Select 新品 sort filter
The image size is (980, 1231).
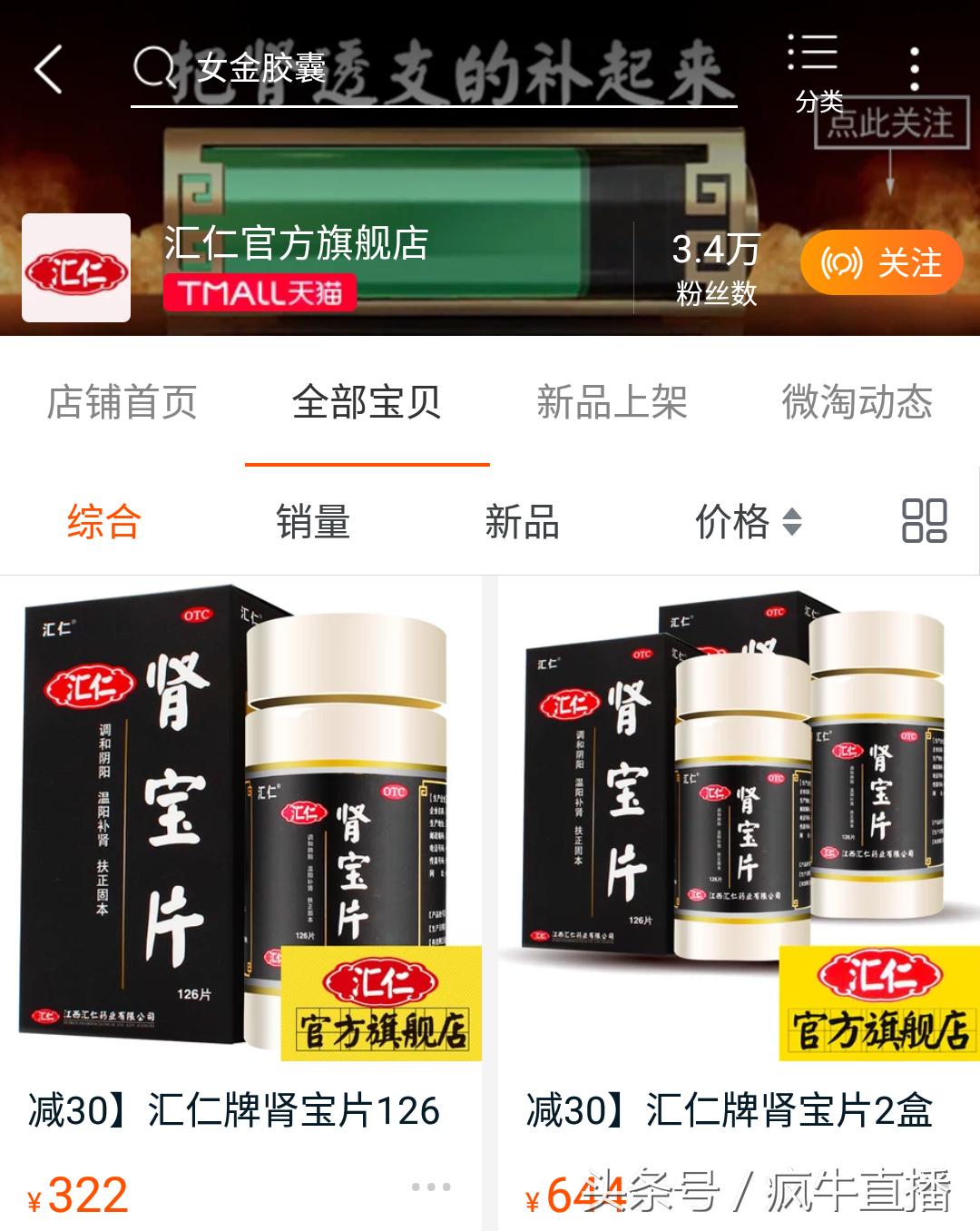tap(523, 522)
